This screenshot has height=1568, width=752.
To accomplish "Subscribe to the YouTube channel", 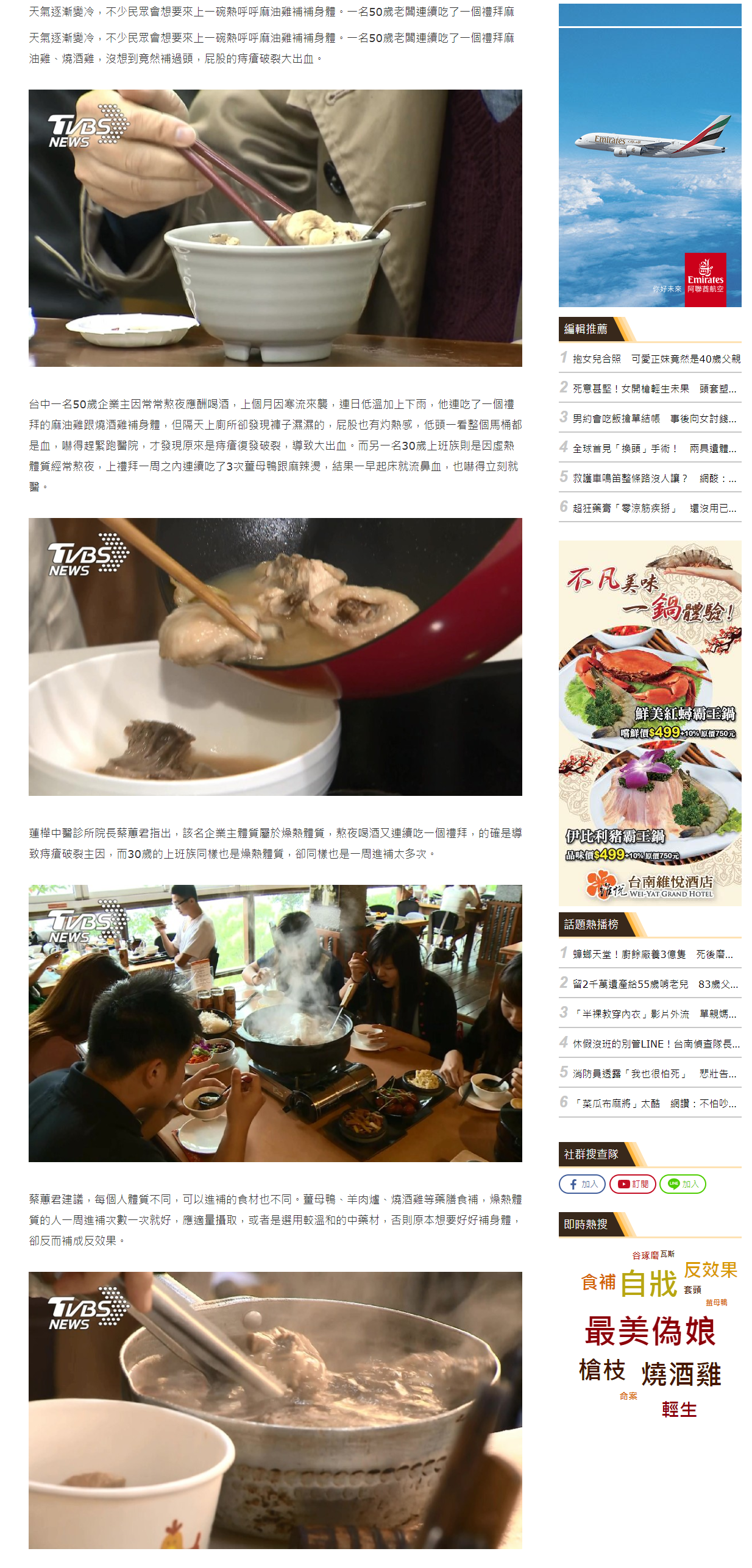I will click(632, 1183).
